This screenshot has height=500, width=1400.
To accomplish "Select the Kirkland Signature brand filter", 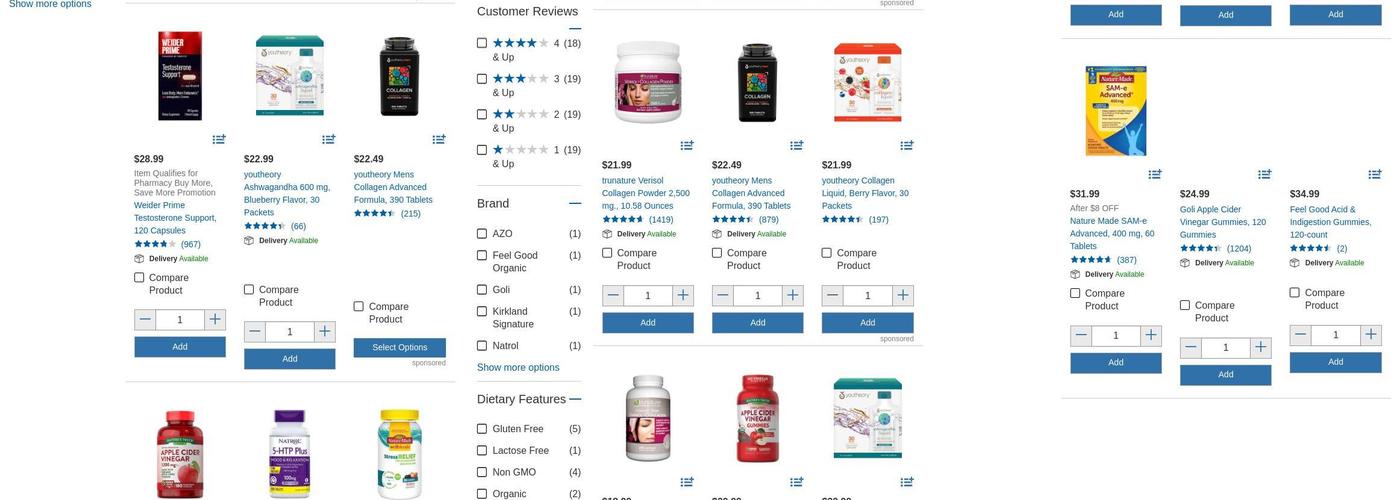I will pyautogui.click(x=482, y=312).
